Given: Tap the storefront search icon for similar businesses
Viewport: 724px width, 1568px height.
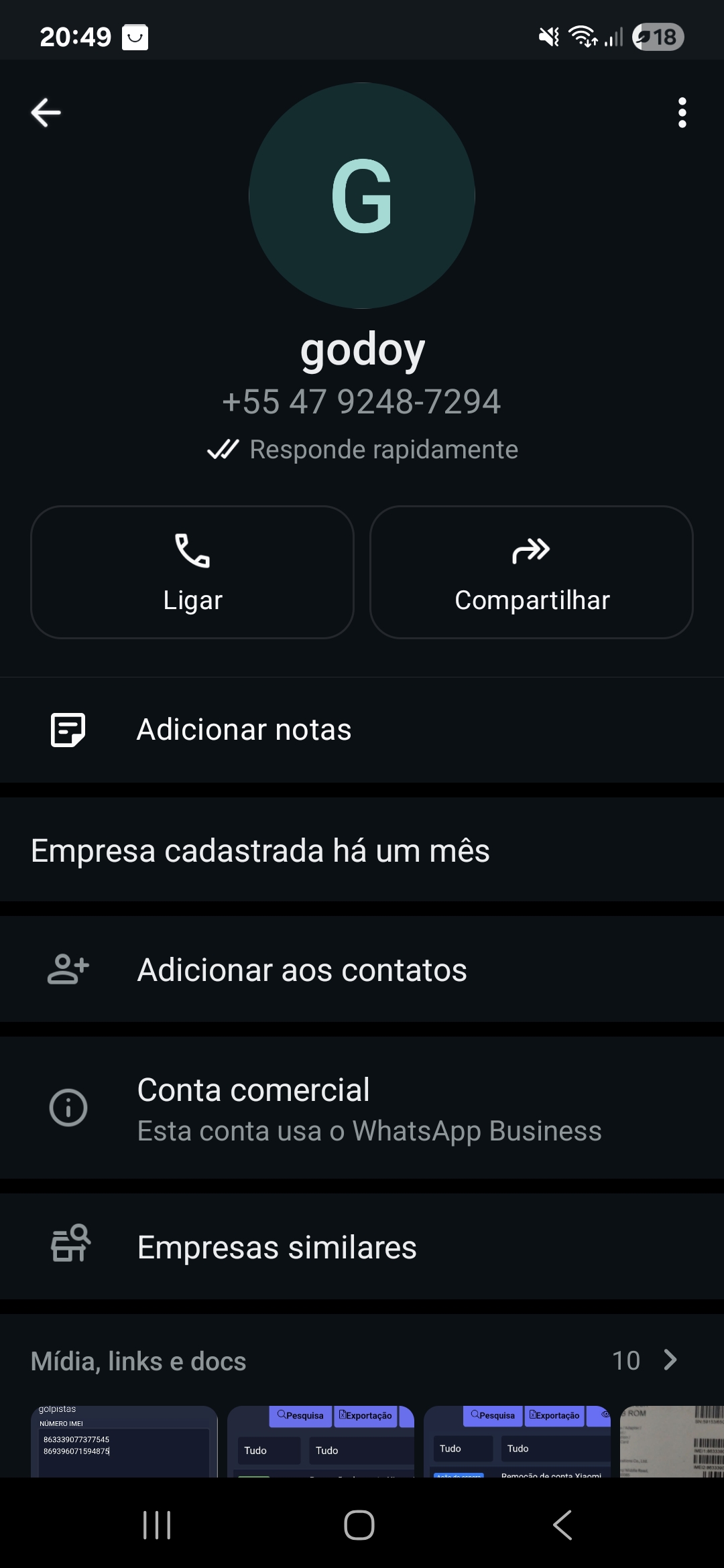Looking at the screenshot, I should pos(69,1245).
